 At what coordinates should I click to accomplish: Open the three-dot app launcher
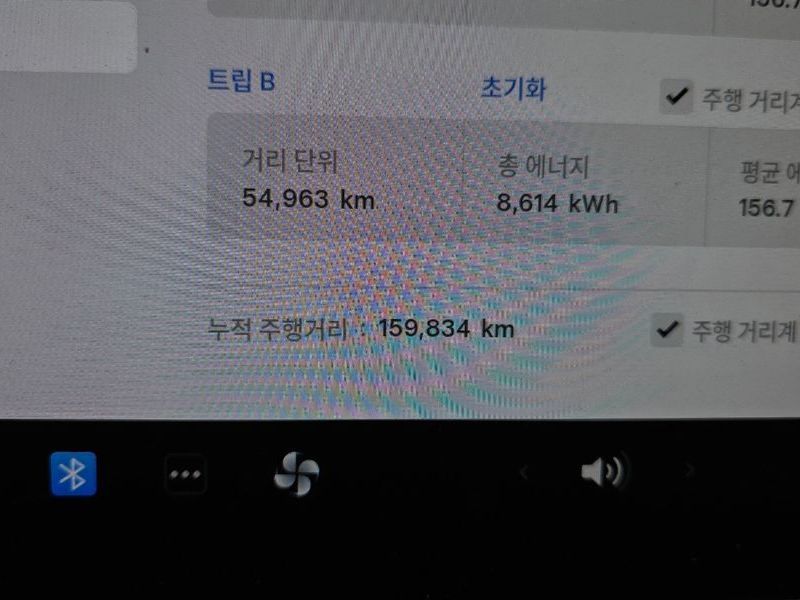coord(185,474)
